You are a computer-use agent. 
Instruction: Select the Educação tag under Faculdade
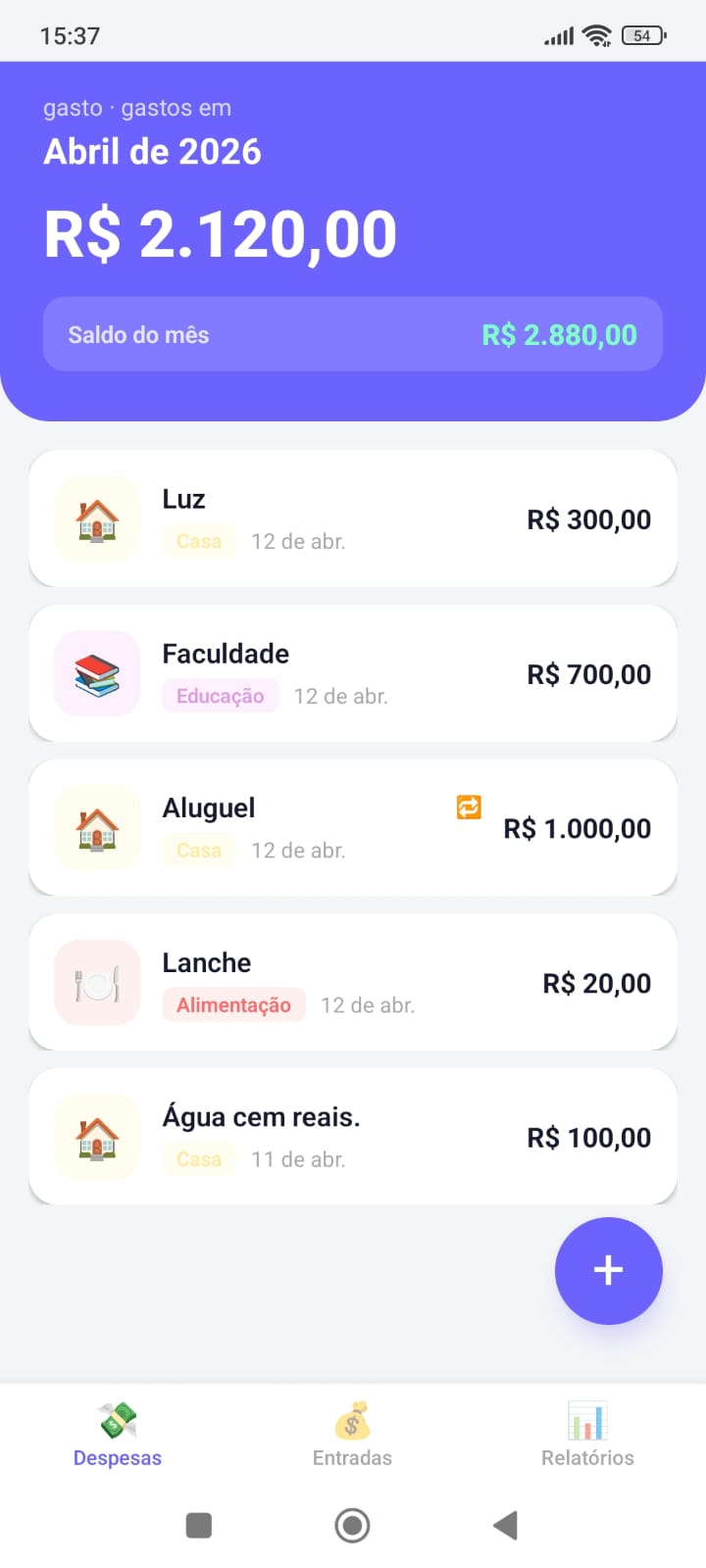pyautogui.click(x=220, y=696)
